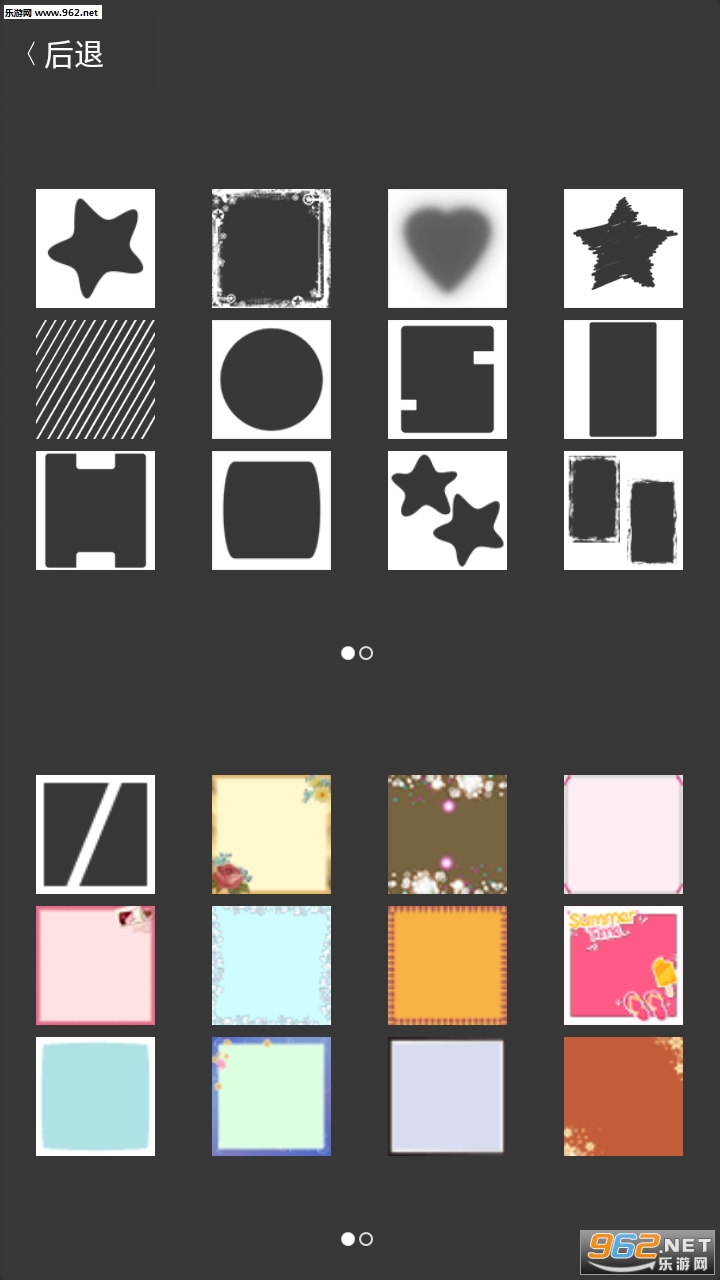Apply the brown floral bokeh frame

pos(447,834)
